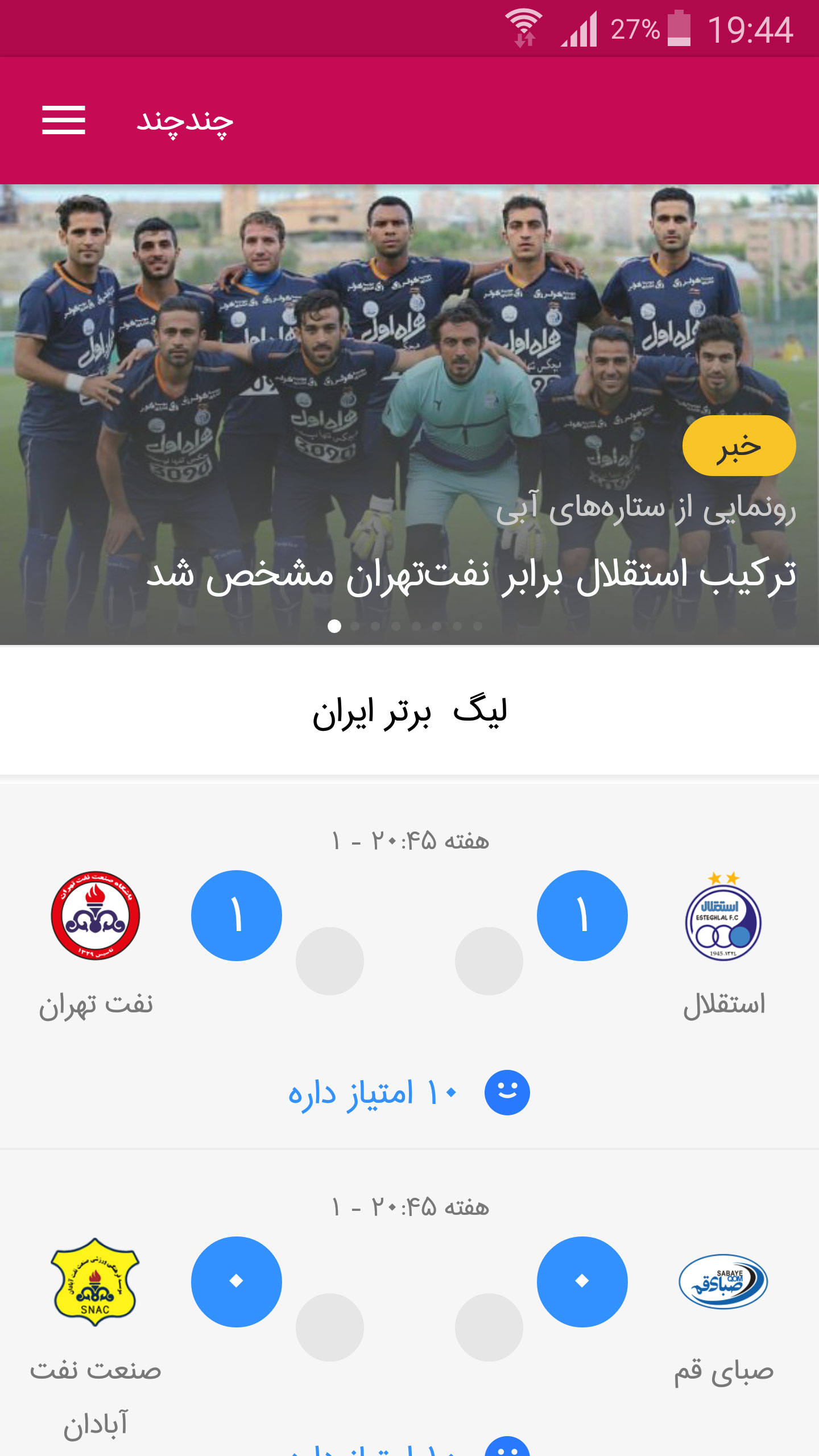
Task: Tap Esteghlal's predicted score circle
Action: 582,916
